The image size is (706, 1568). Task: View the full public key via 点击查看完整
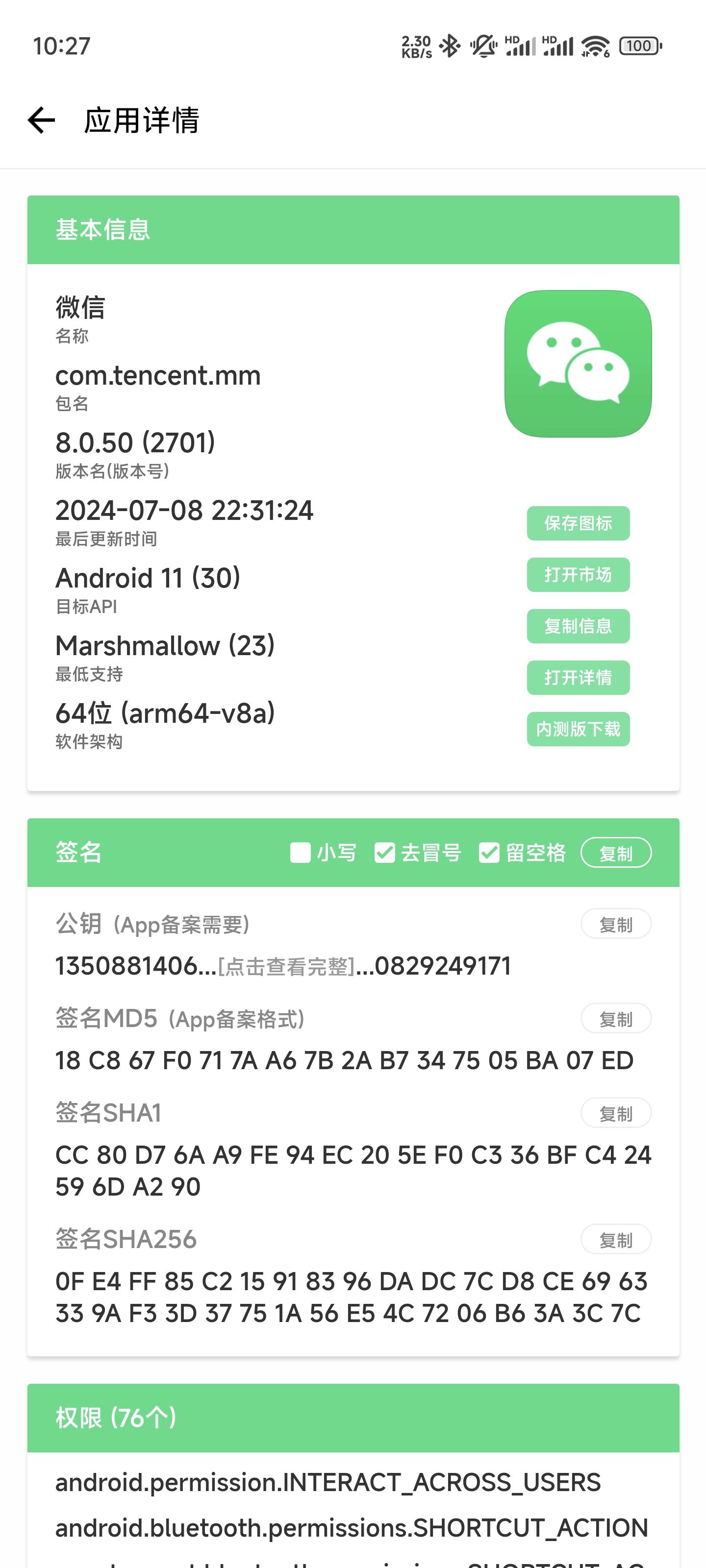pyautogui.click(x=286, y=966)
